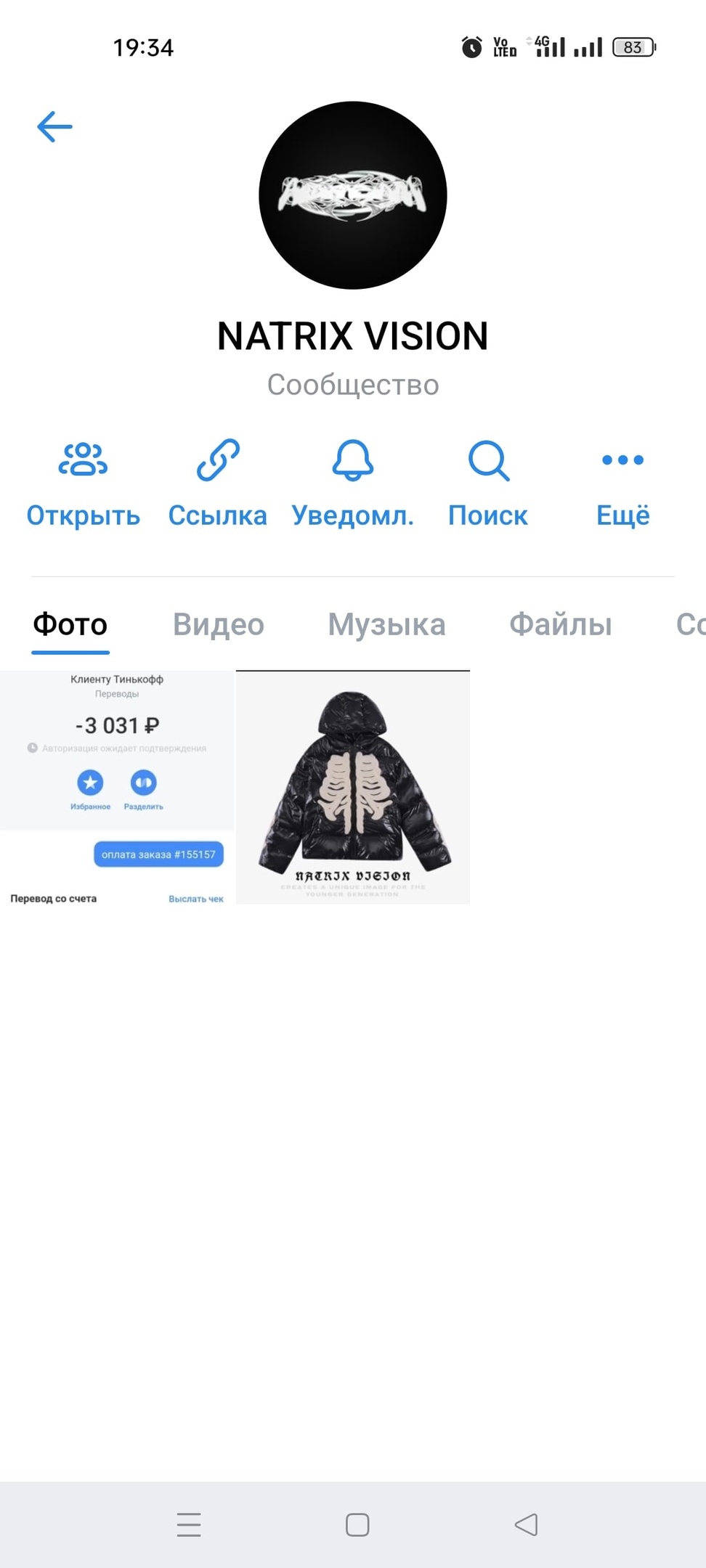Go back using the blue arrow
This screenshot has height=1568, width=706.
coord(54,127)
